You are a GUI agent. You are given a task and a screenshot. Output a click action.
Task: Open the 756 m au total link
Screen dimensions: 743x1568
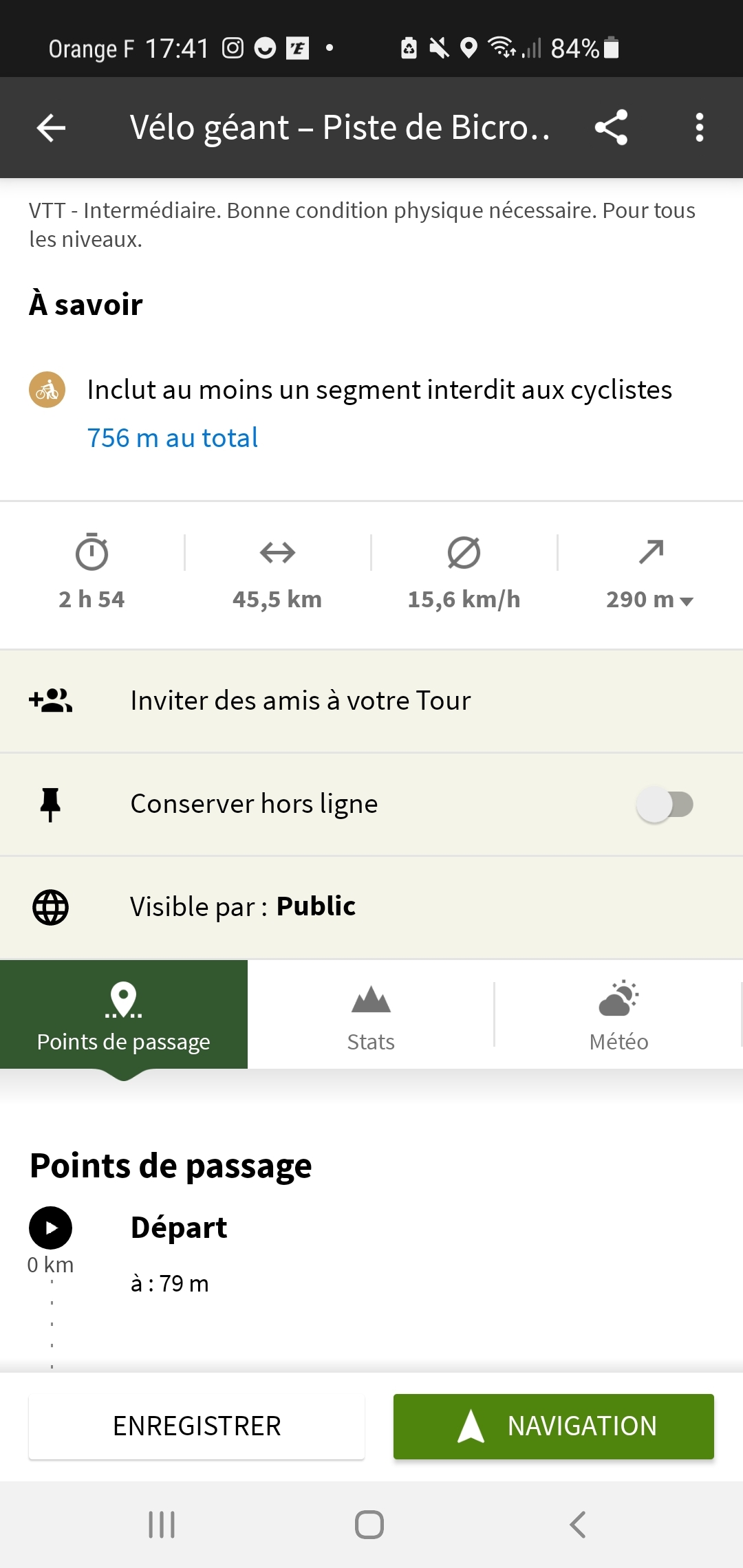coord(173,438)
